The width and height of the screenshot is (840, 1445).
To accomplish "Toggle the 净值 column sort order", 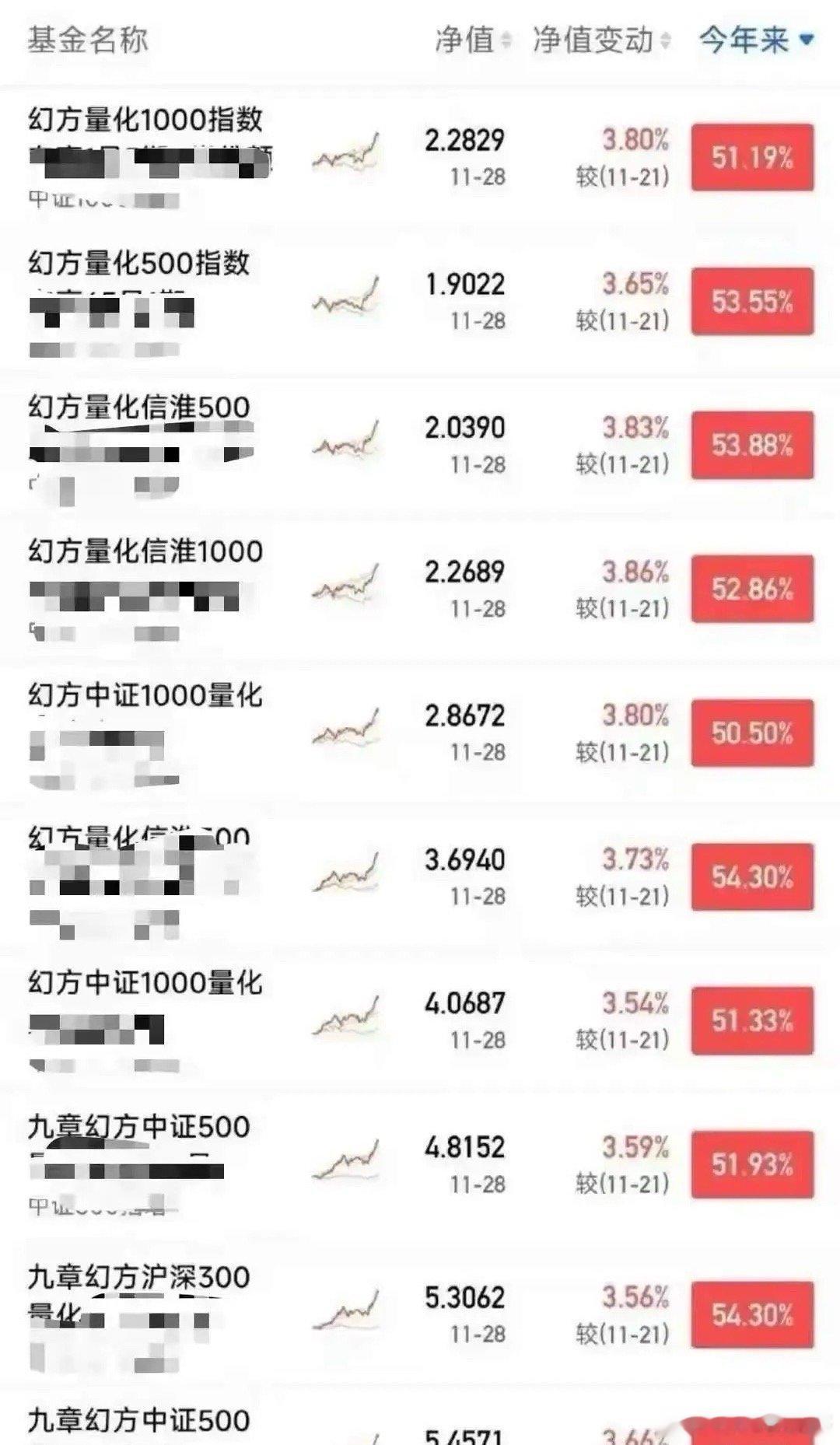I will point(463,40).
